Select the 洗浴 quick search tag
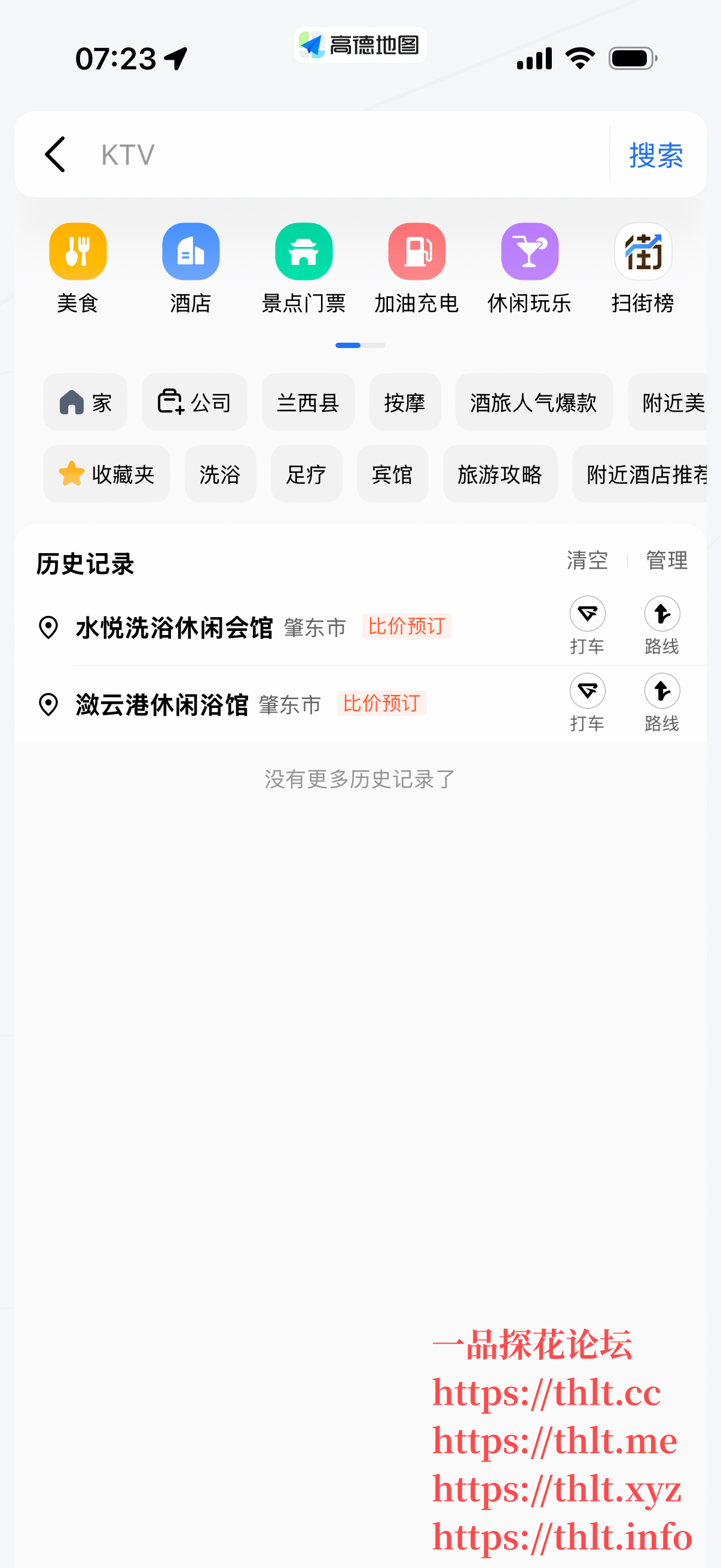The height and width of the screenshot is (1568, 721). click(x=220, y=474)
